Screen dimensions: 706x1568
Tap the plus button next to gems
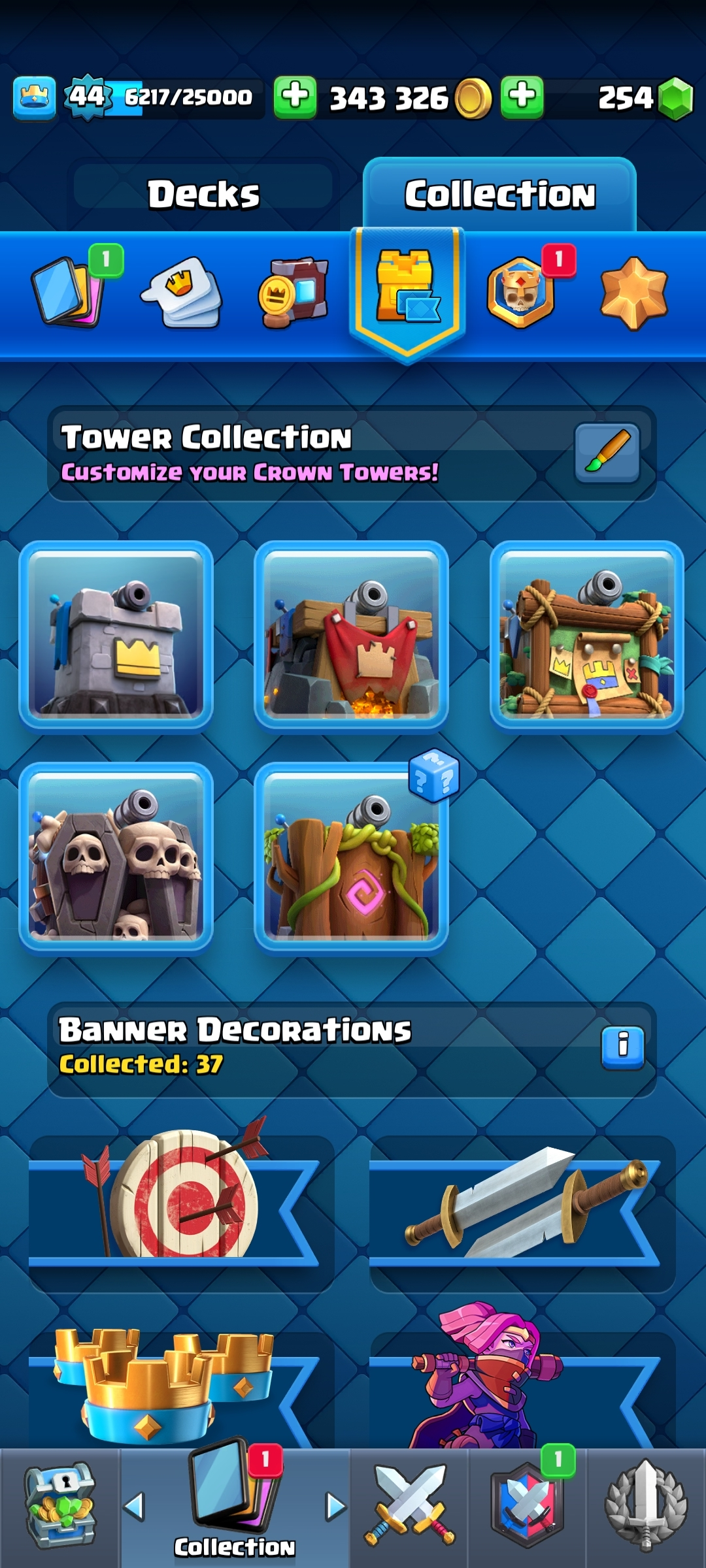coord(522,97)
